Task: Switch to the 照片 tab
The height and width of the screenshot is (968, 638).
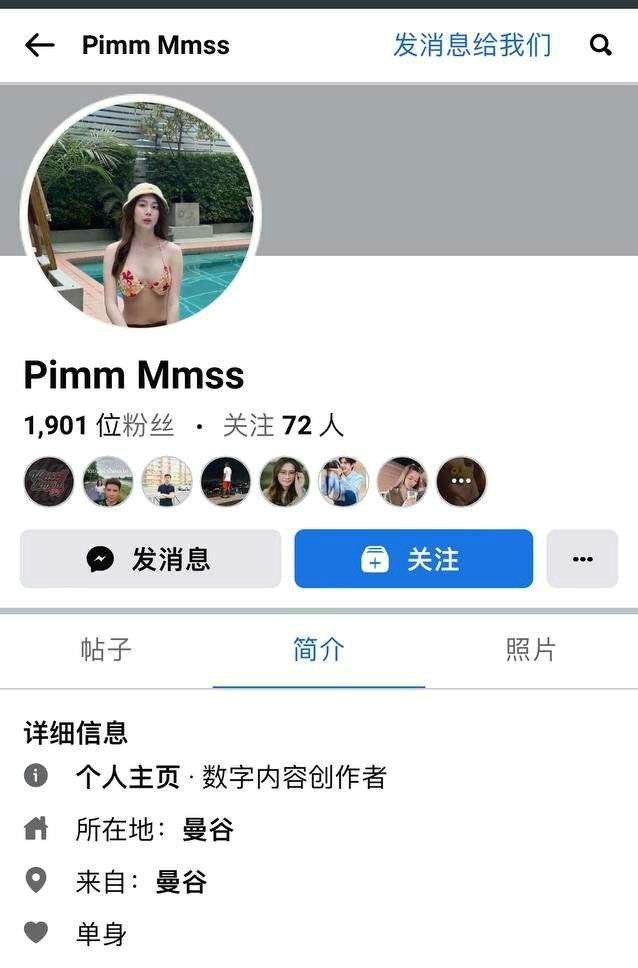Action: coord(530,650)
